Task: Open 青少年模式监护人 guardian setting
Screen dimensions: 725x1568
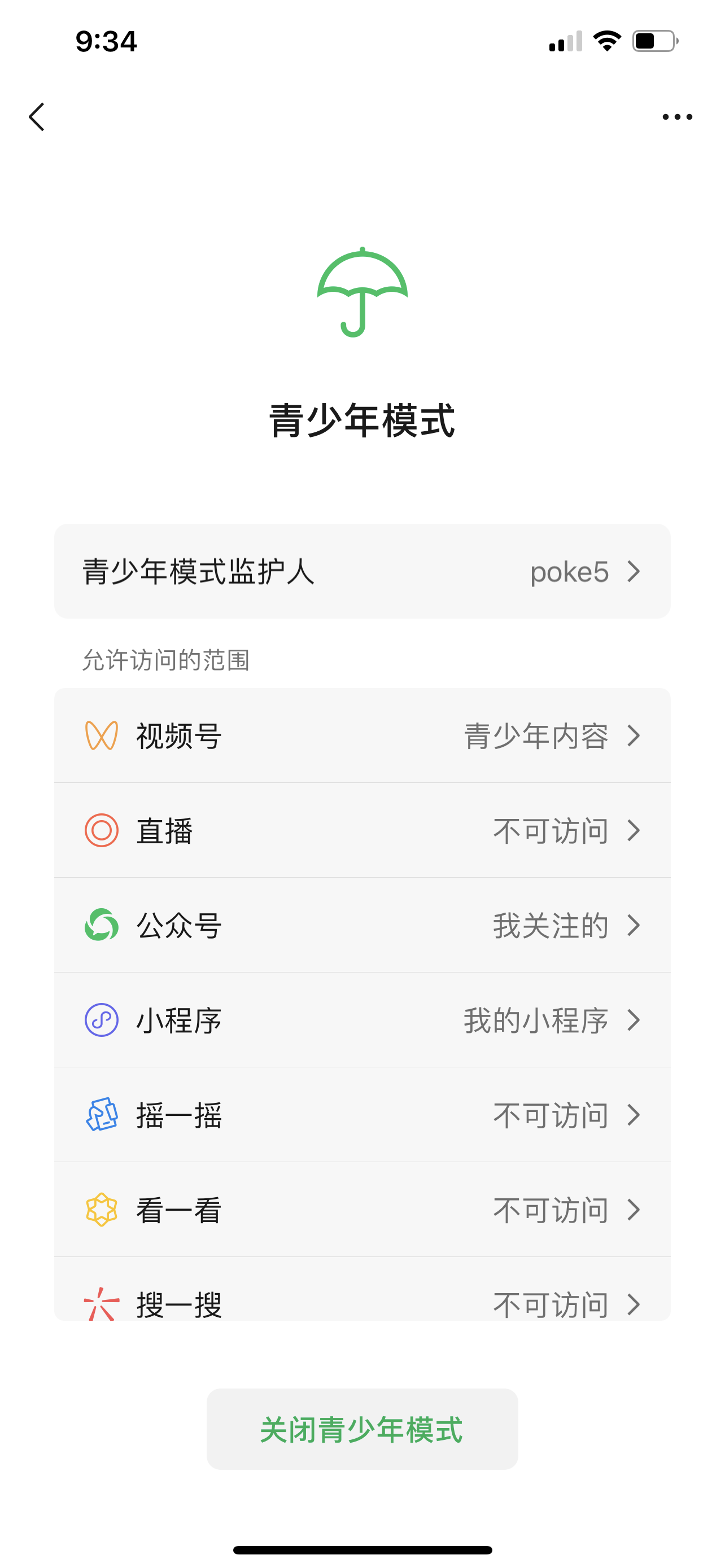Action: [x=362, y=571]
